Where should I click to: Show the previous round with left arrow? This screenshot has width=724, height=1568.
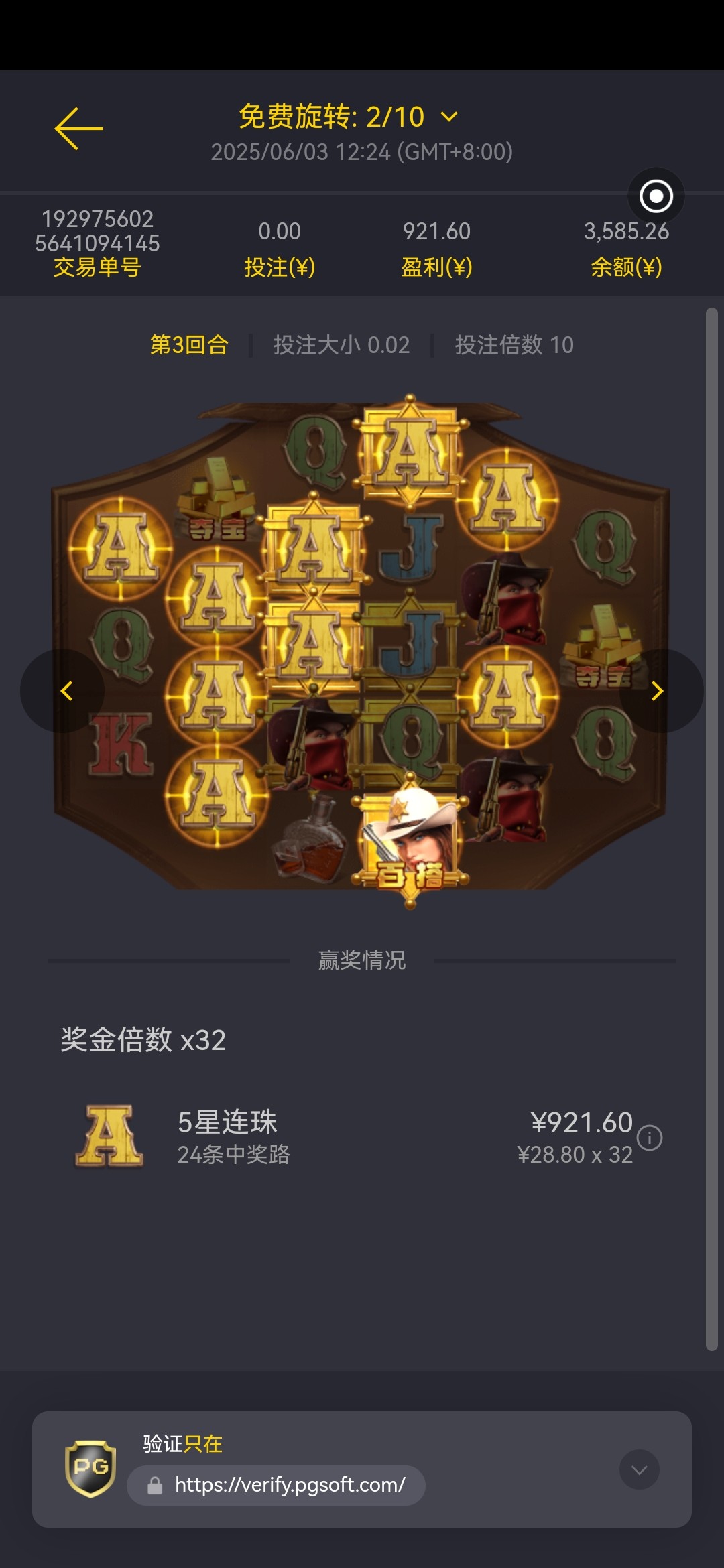[x=64, y=691]
